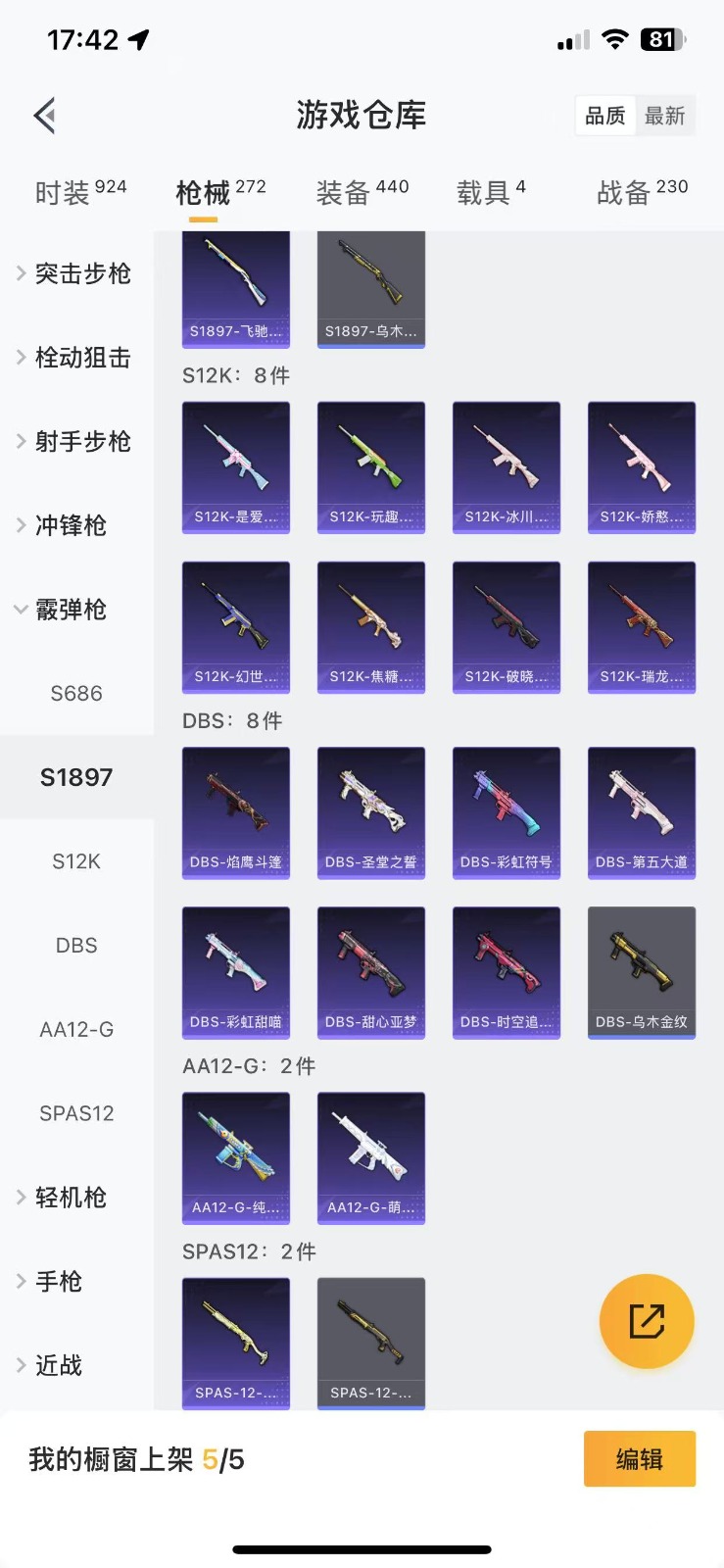Sort by 品质
The image size is (724, 1568).
pos(605,116)
